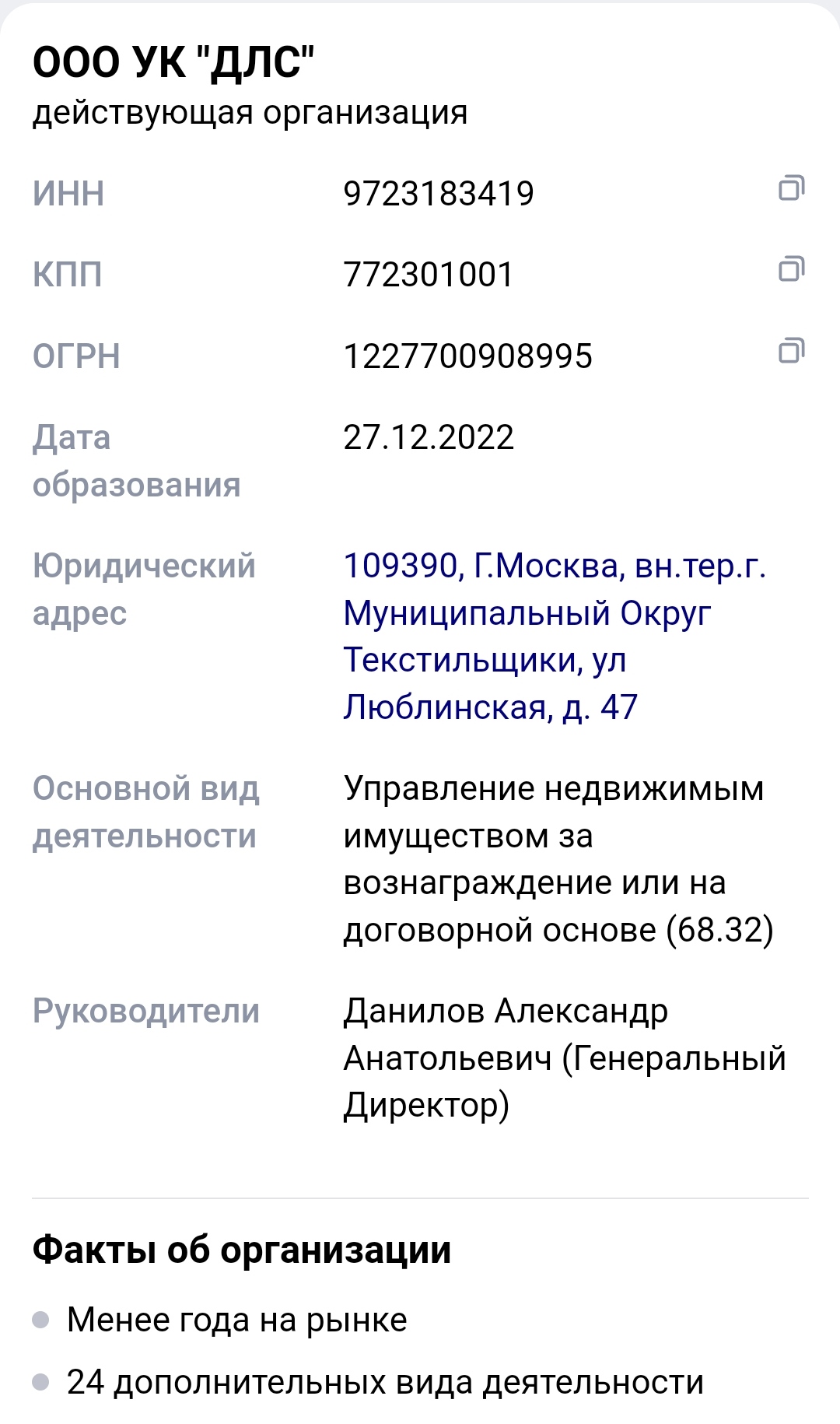Copy the ОГРН number 1227700908995
The height and width of the screenshot is (1424, 840).
pos(791,352)
